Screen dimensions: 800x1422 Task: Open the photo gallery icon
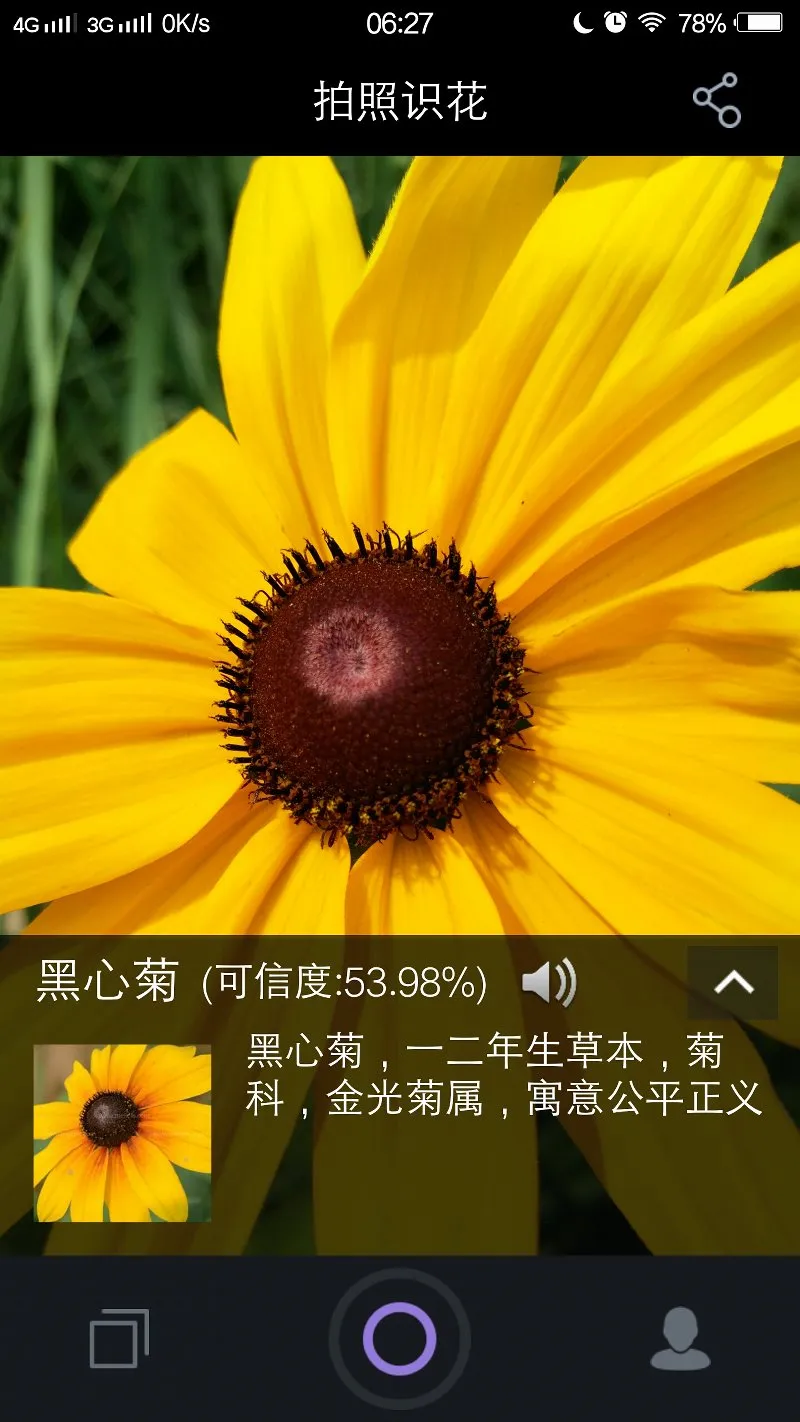(x=119, y=1339)
